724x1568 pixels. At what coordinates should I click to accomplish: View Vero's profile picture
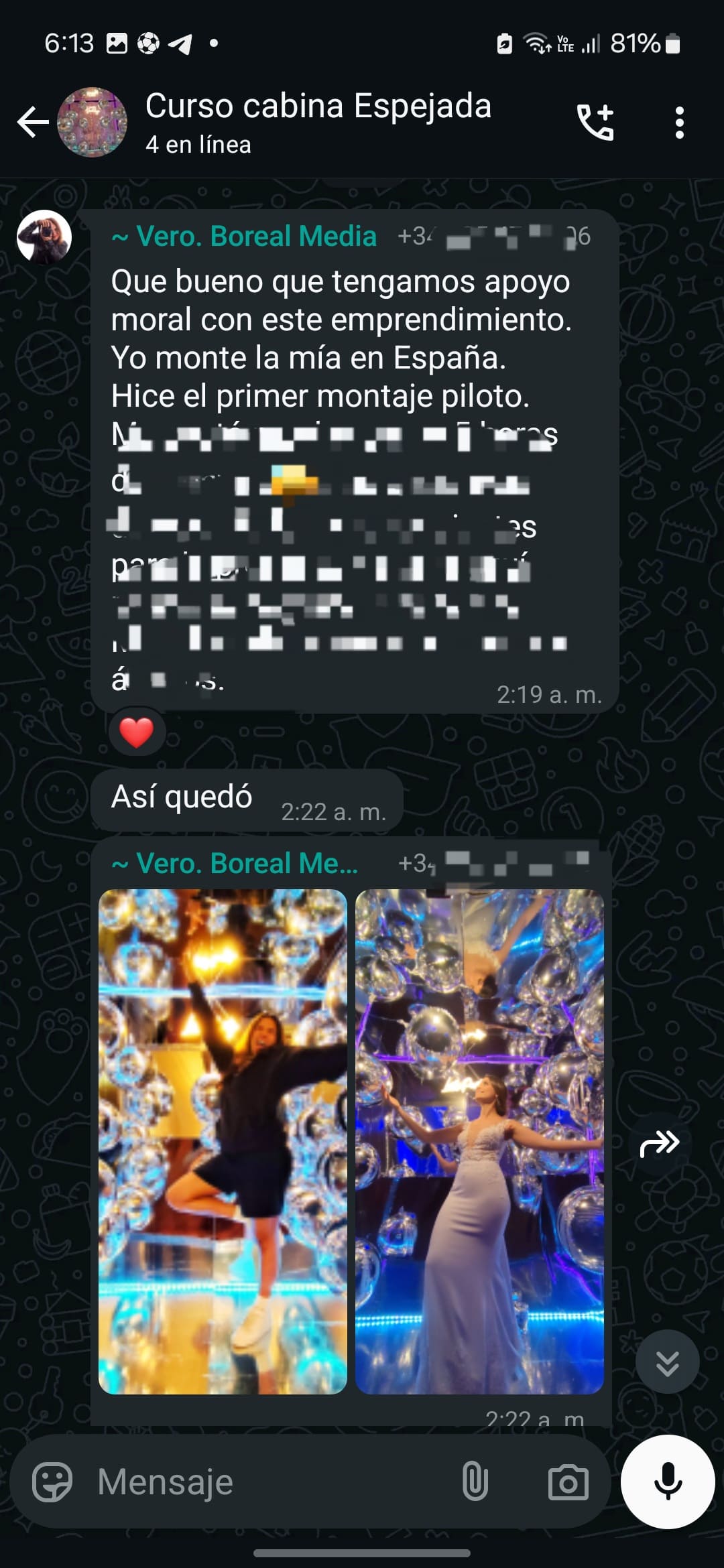(x=44, y=237)
